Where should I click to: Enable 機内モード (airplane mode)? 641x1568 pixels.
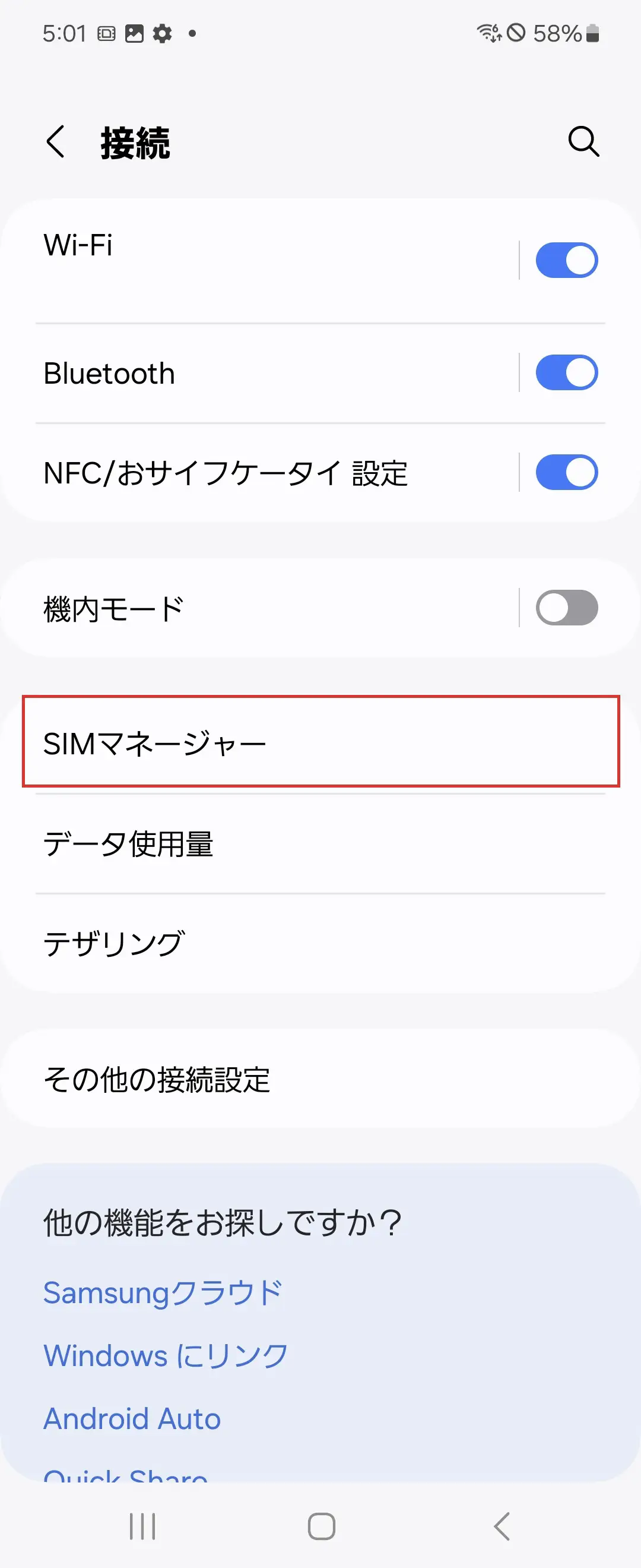567,607
